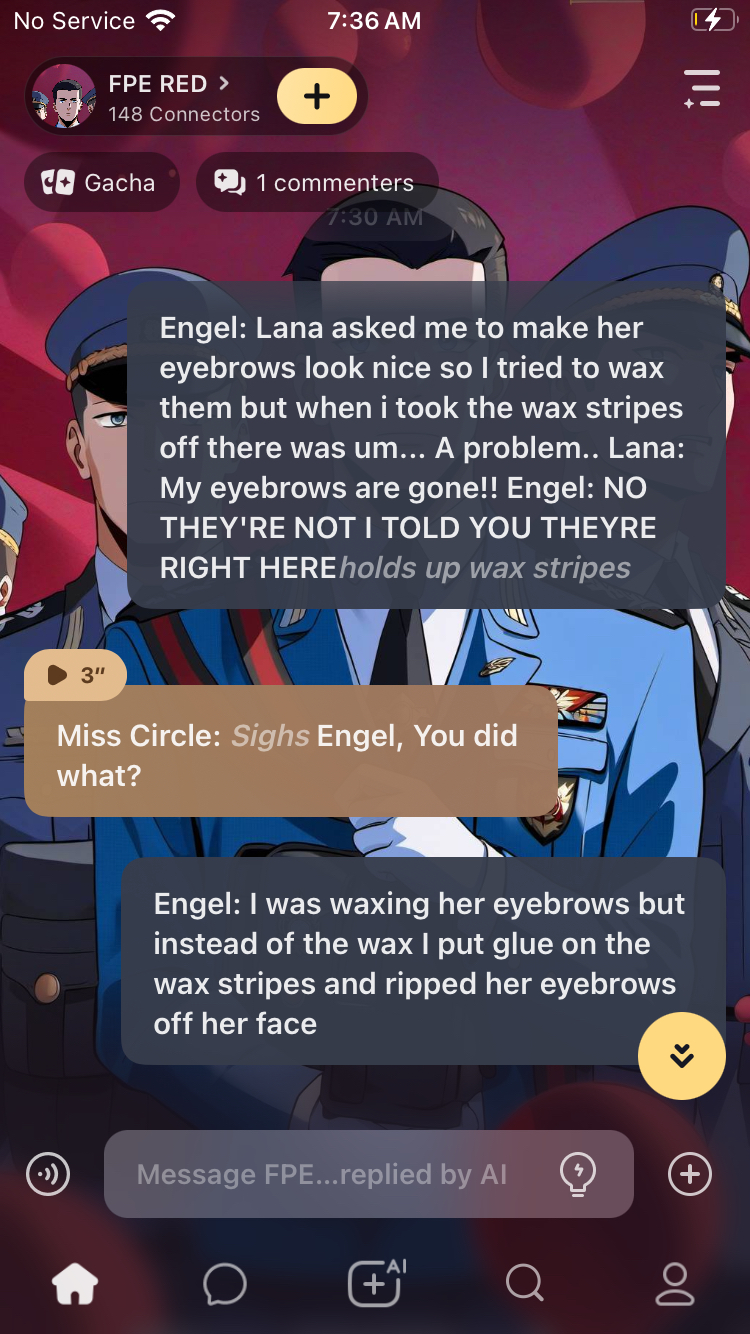Screen dimensions: 750x1334
Task: Jump to latest message with down arrows
Action: (682, 1056)
